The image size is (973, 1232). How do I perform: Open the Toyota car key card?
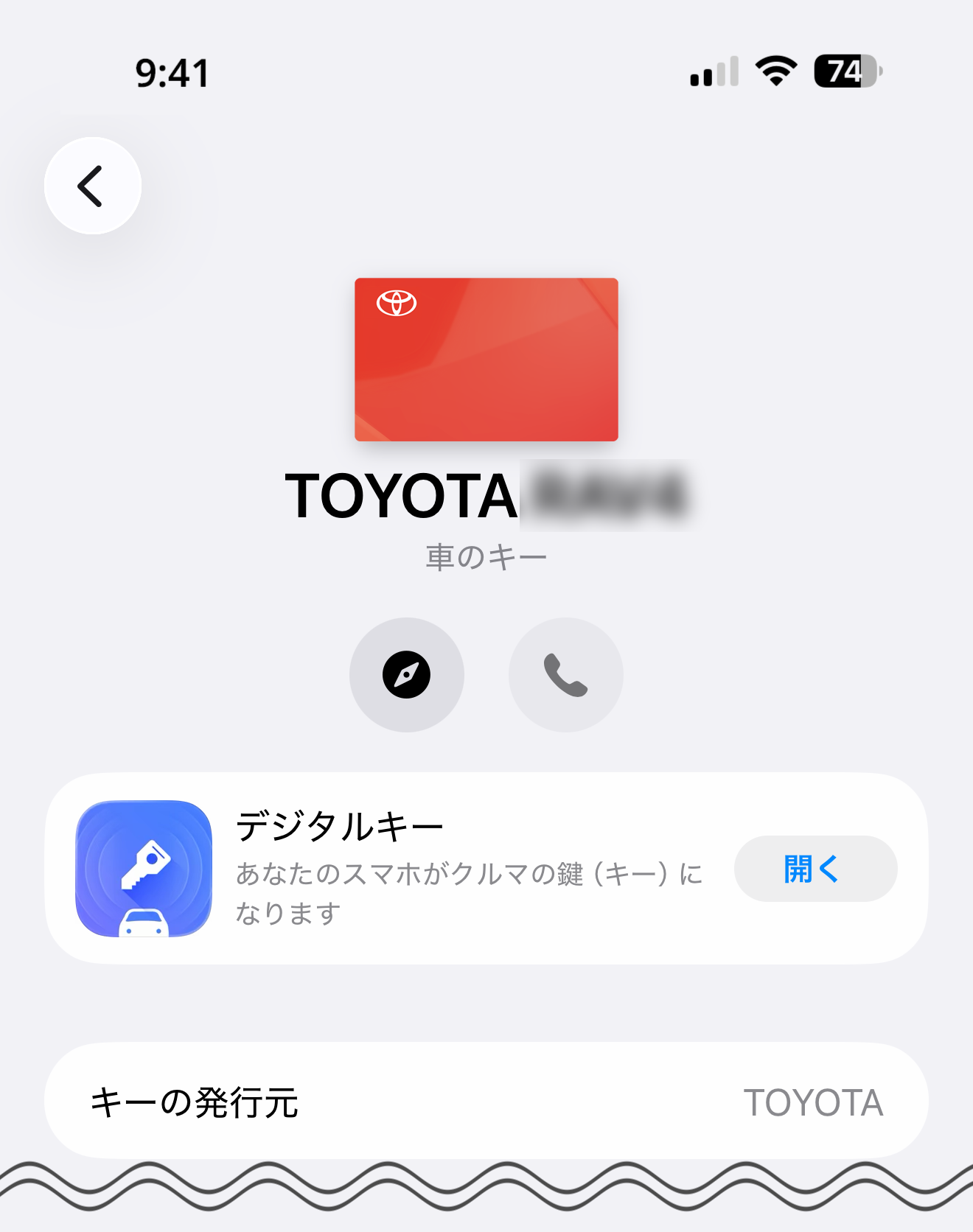click(x=486, y=360)
